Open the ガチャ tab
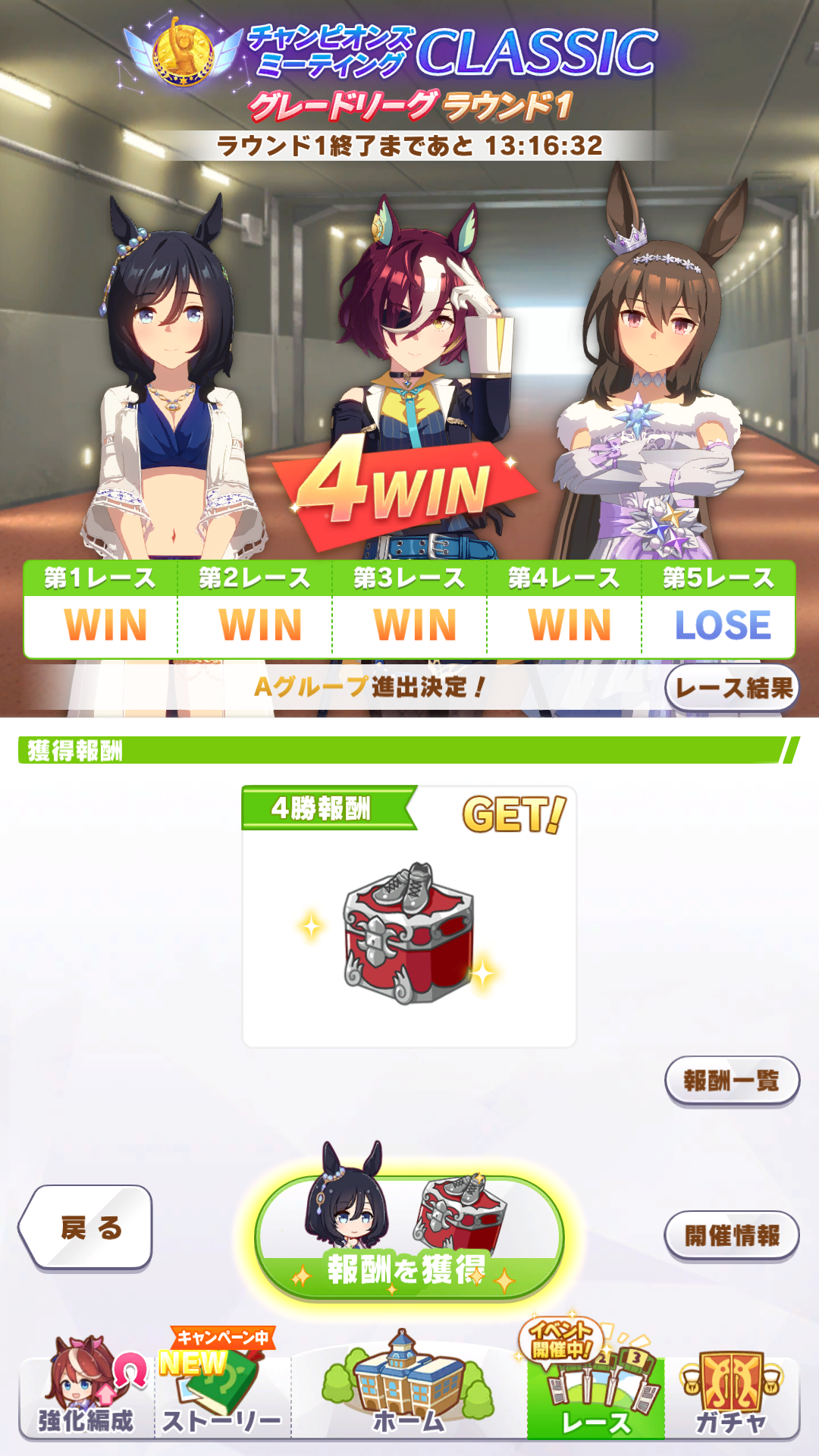This screenshot has height=1456, width=819. pos(732,1394)
